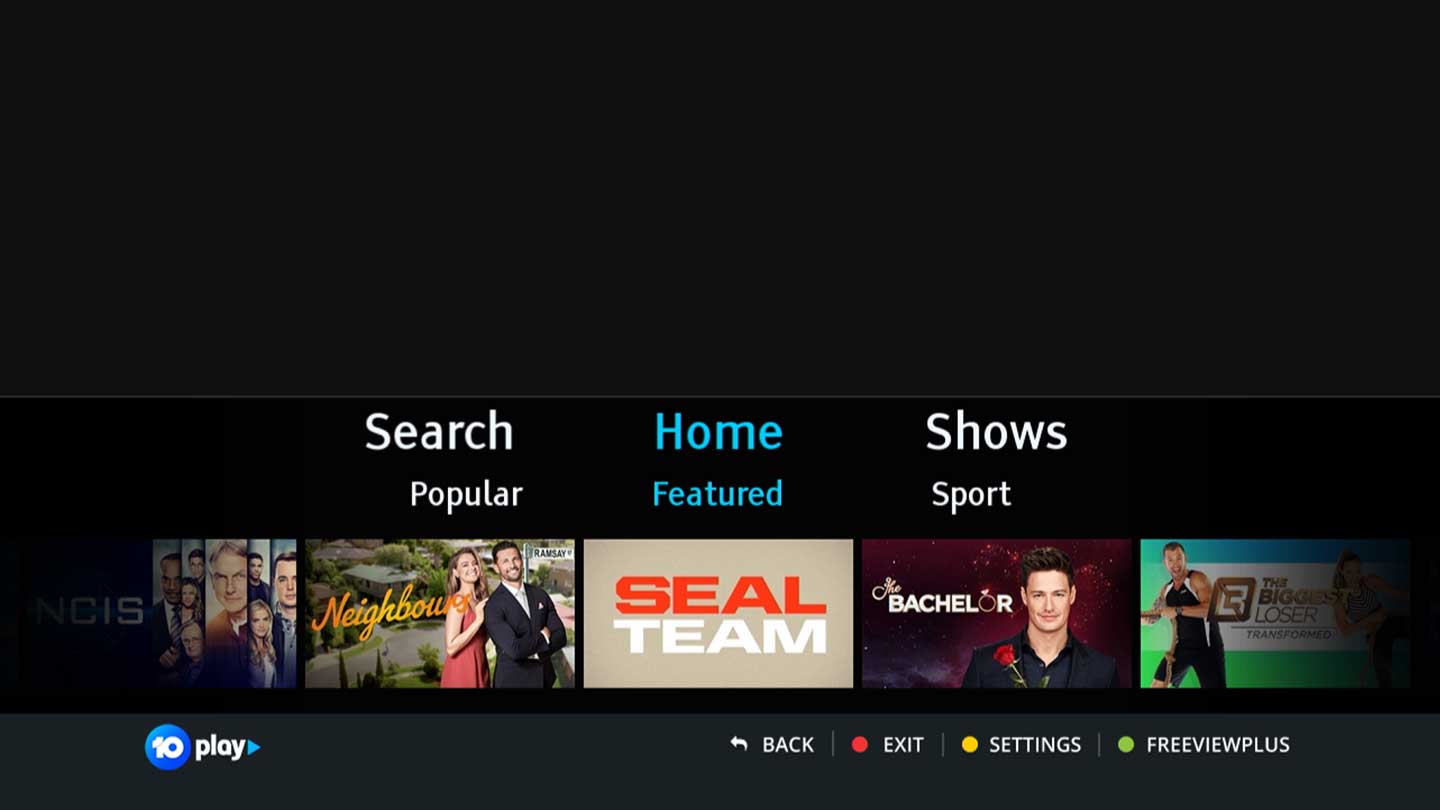
Task: Select the Featured category
Action: (717, 494)
